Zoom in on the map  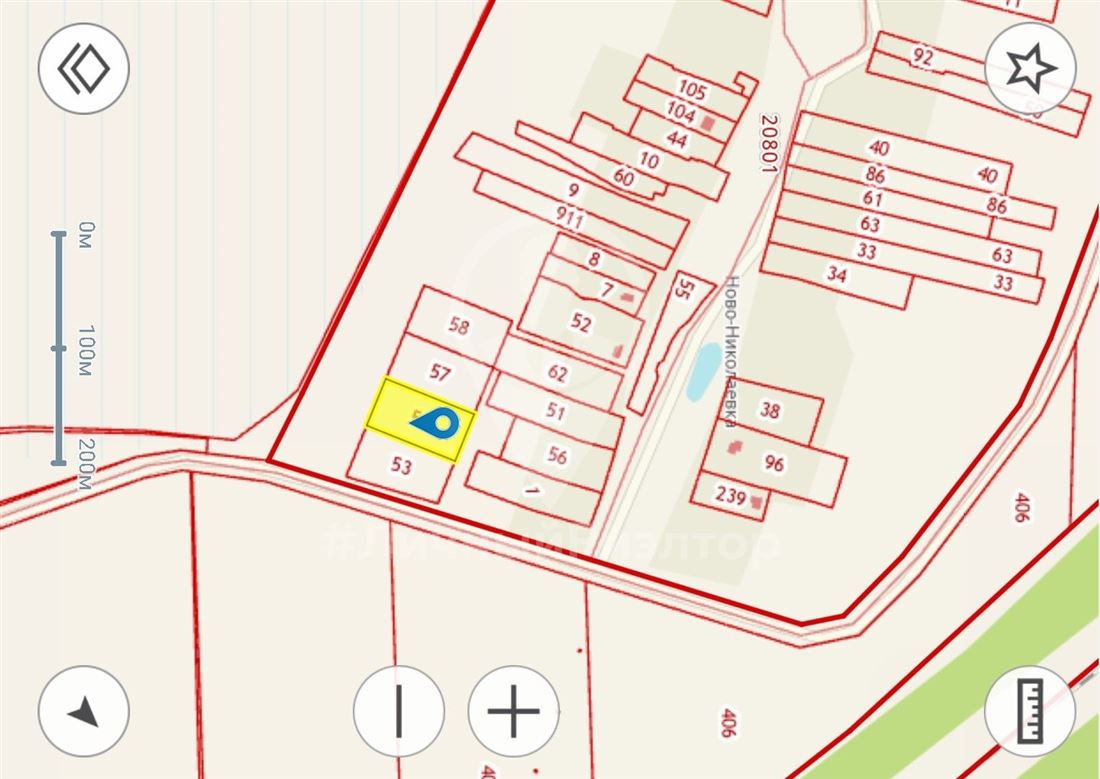point(513,711)
